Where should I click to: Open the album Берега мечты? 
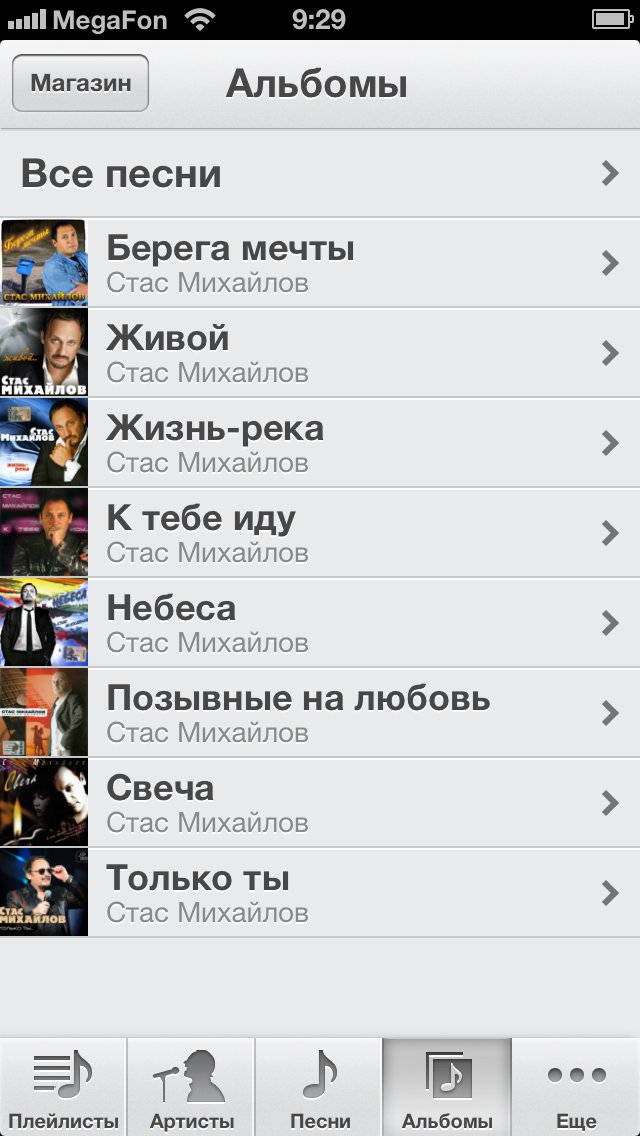(x=320, y=263)
